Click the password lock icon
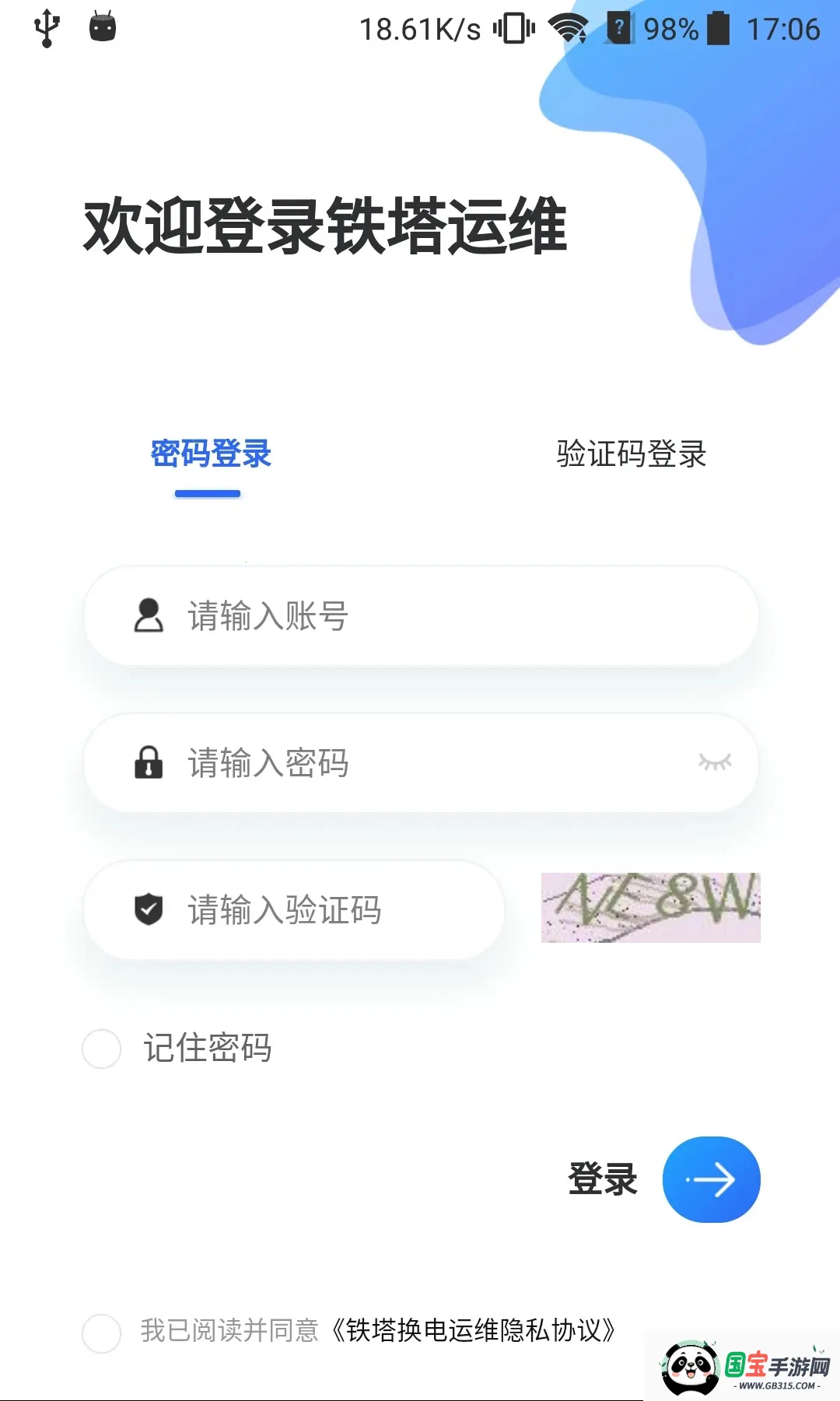Screen dimensions: 840x1401 coord(149,763)
